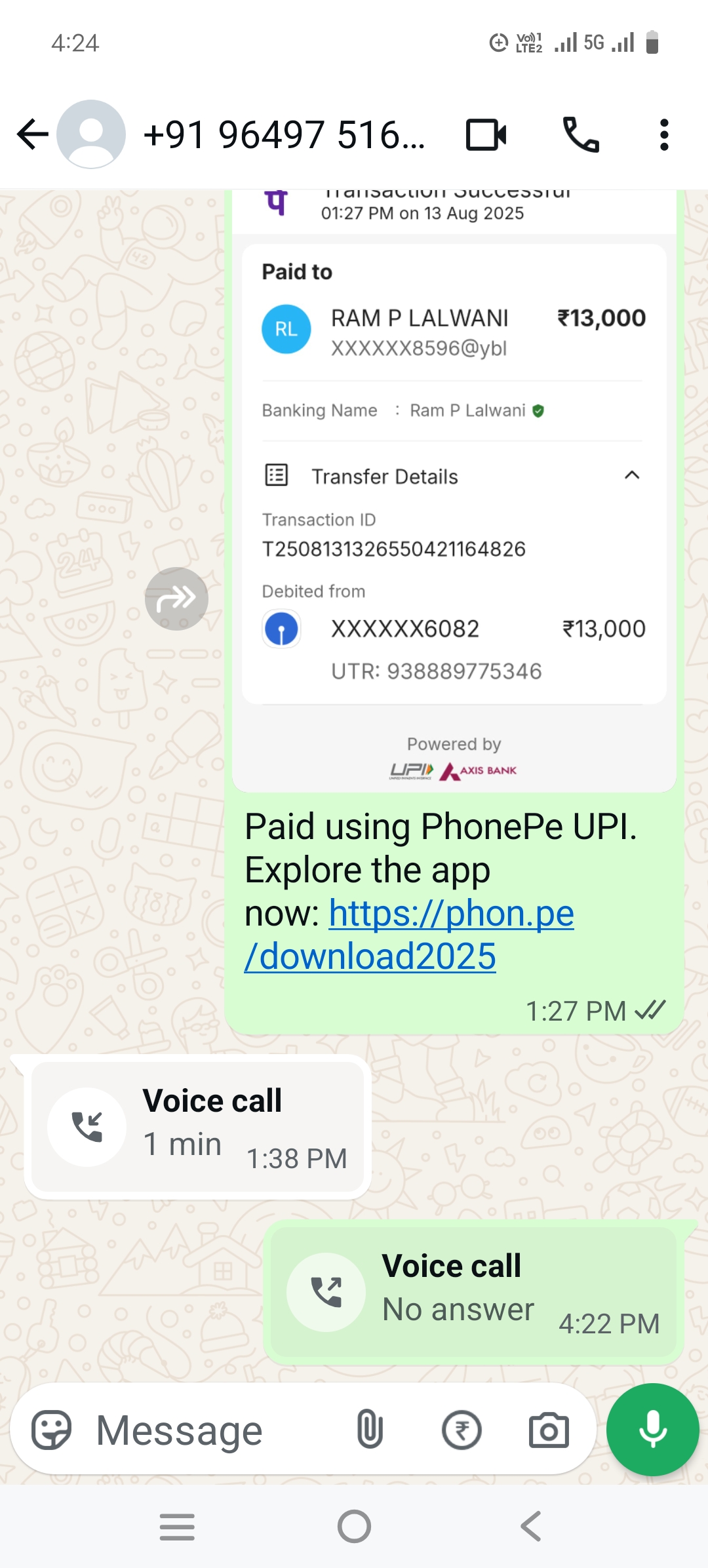Forward the PhonePe payment screenshot
Viewport: 708px width, 1568px height.
point(176,598)
